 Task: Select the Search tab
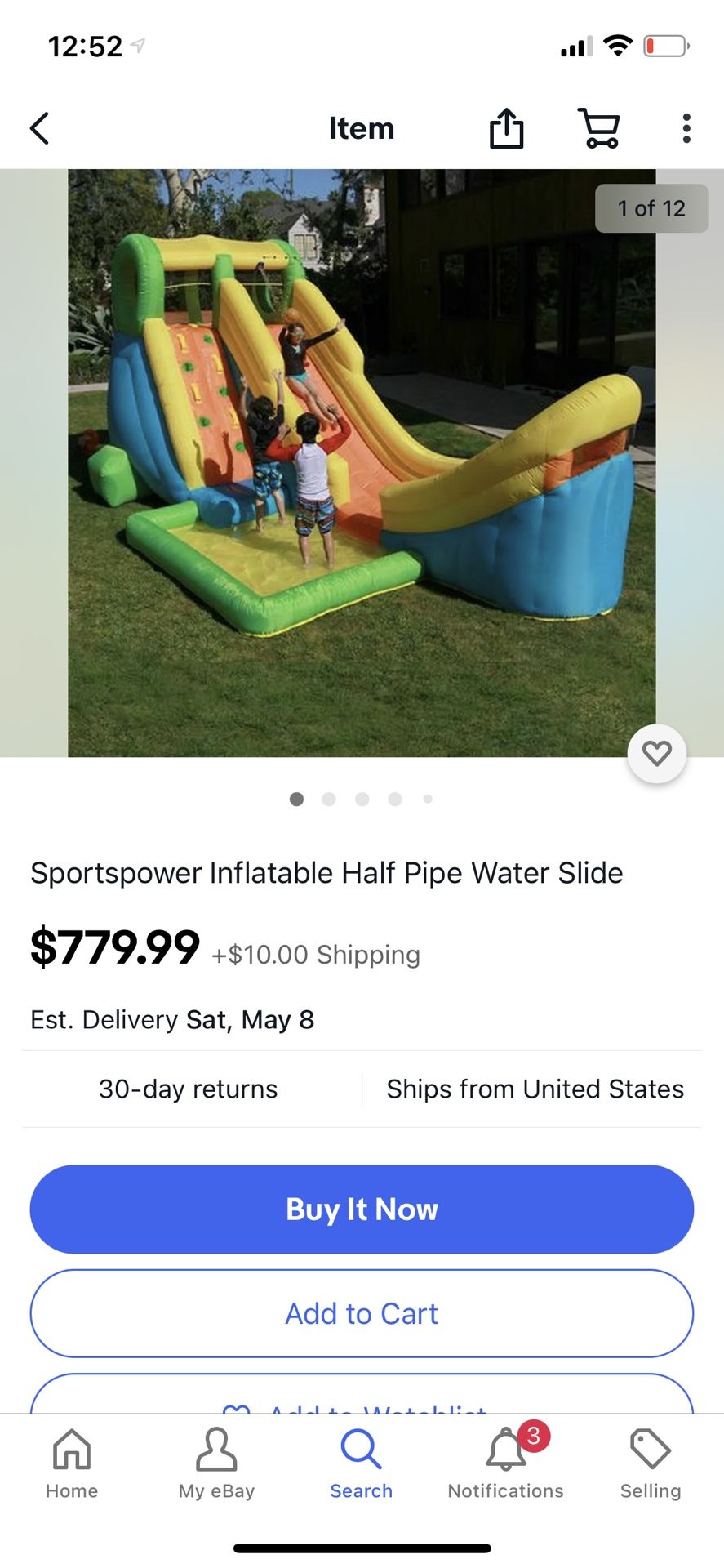click(x=361, y=1463)
